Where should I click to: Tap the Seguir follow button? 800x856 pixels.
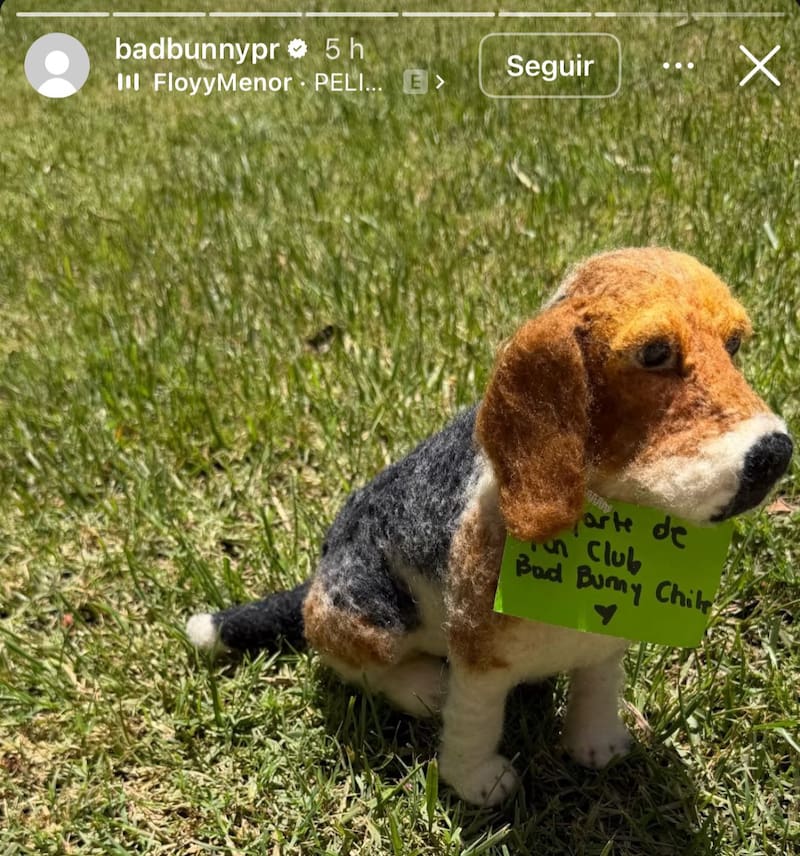tap(549, 66)
